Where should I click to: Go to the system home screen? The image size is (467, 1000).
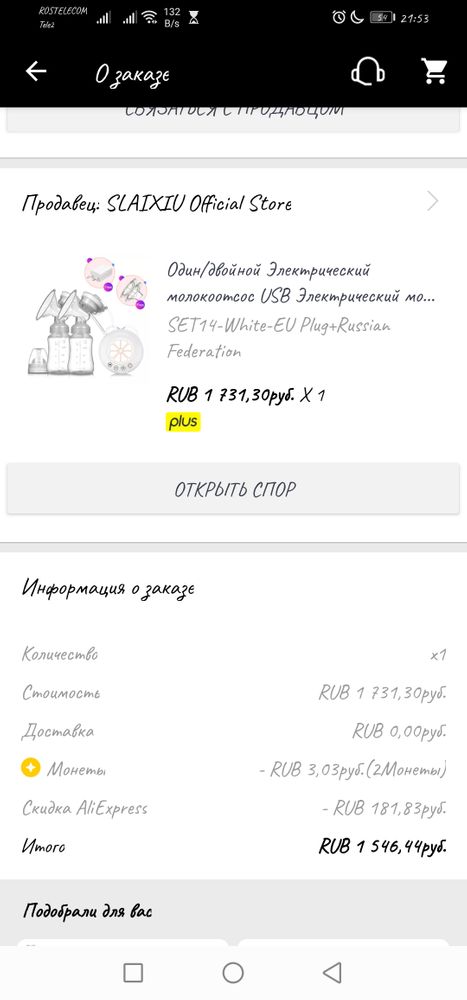[233, 973]
